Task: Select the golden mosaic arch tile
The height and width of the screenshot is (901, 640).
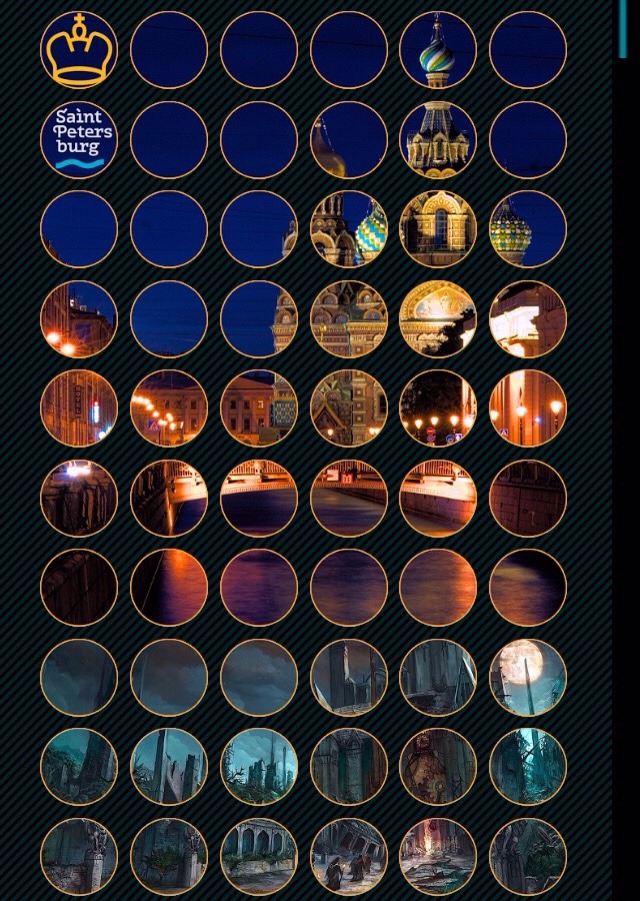Action: coord(438,319)
